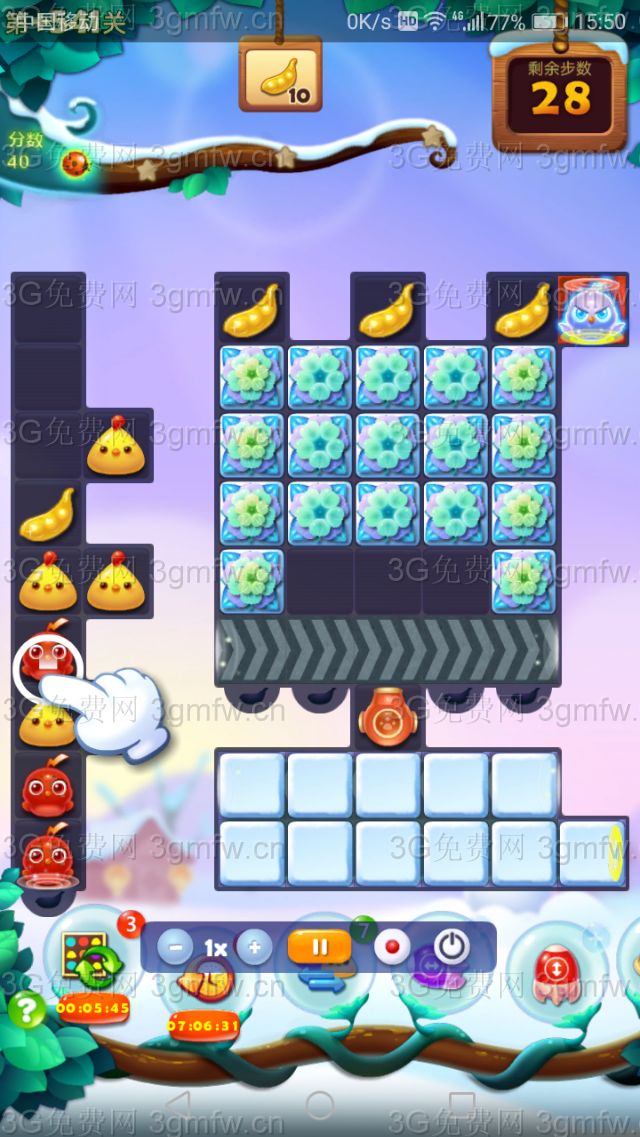The width and height of the screenshot is (640, 1137).
Task: Start recording with the red dot button
Action: pos(390,947)
